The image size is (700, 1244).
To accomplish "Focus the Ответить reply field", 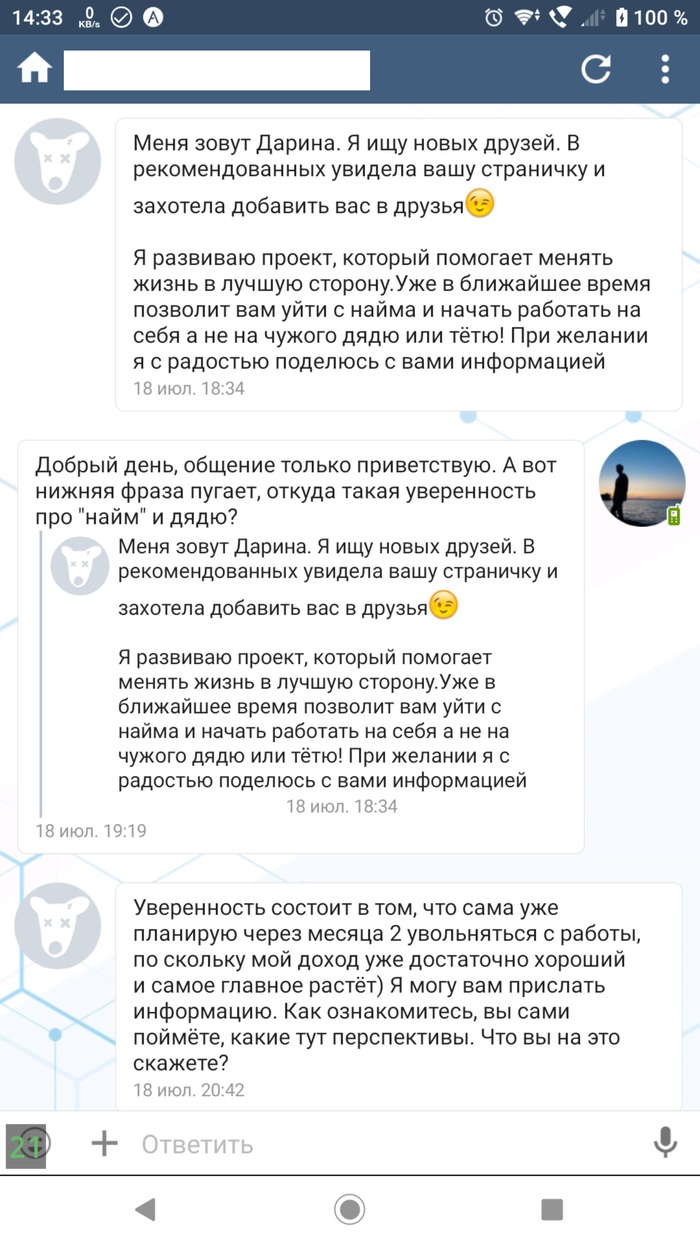I will (380, 1143).
